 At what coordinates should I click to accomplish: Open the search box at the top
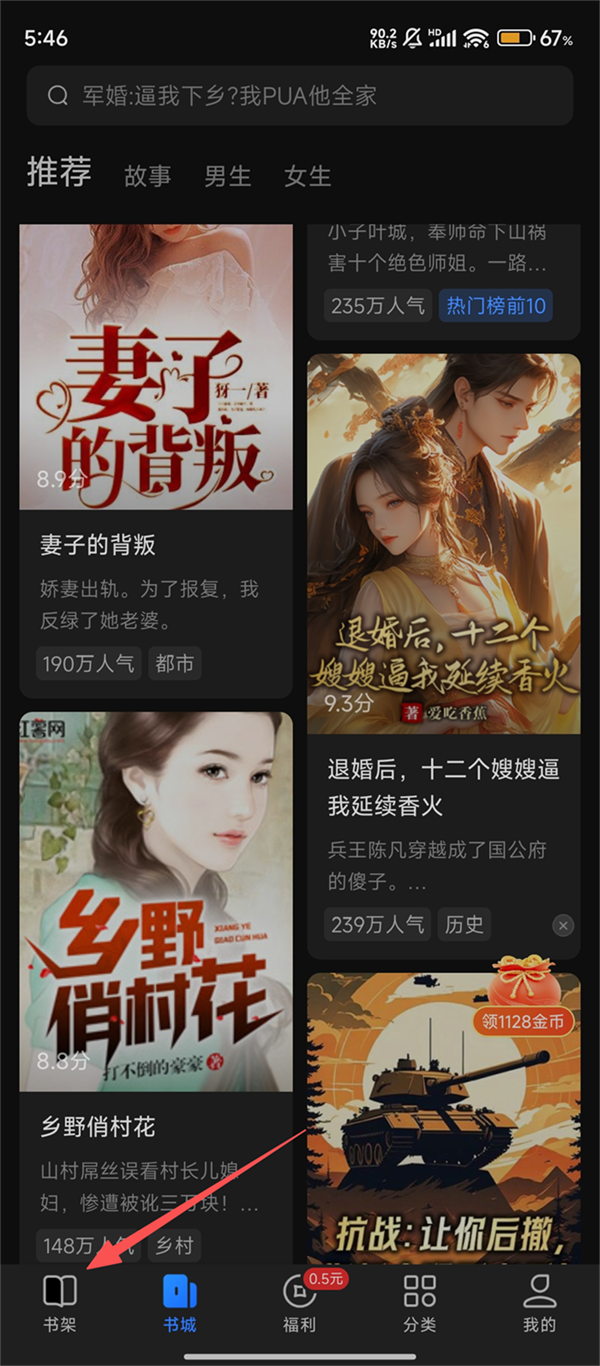[300, 96]
